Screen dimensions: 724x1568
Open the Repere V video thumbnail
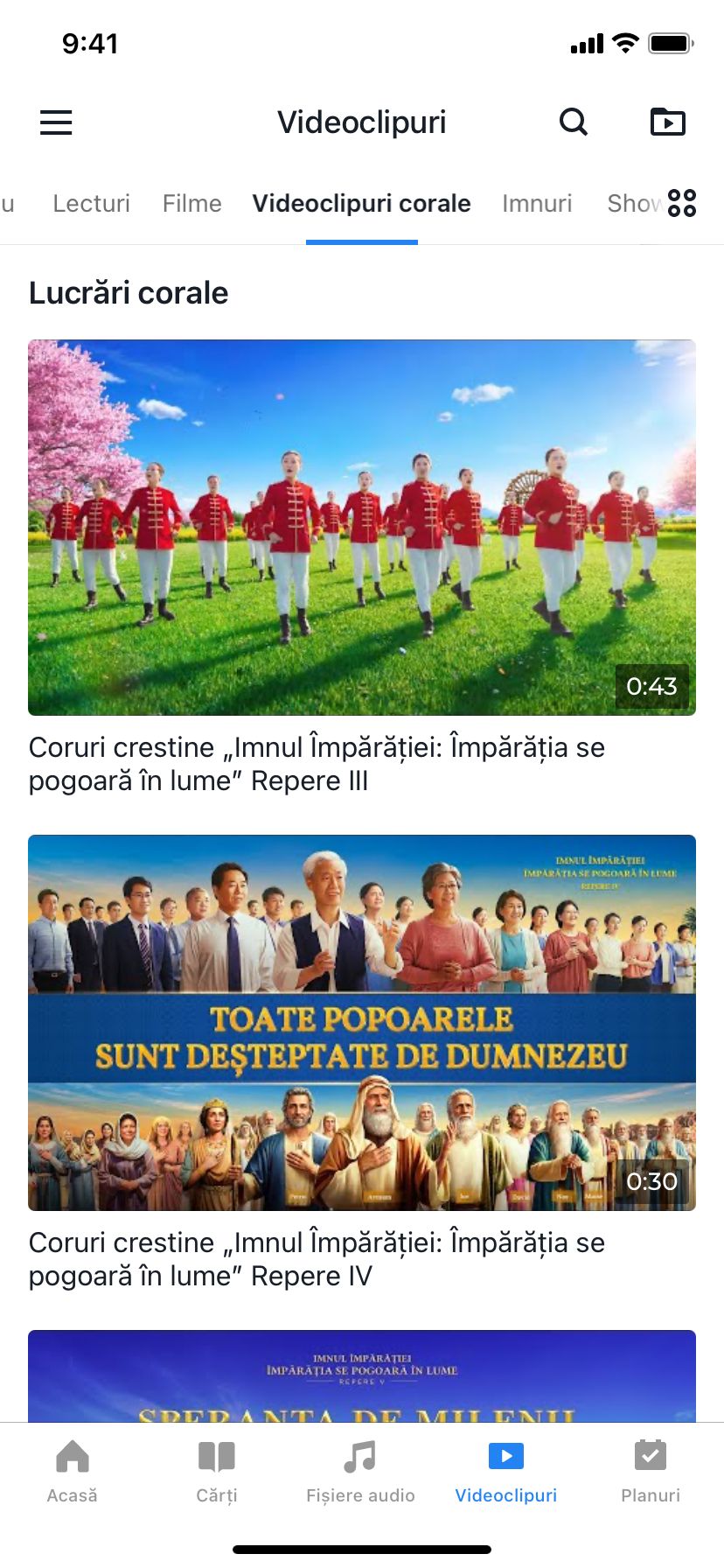pyautogui.click(x=362, y=1375)
